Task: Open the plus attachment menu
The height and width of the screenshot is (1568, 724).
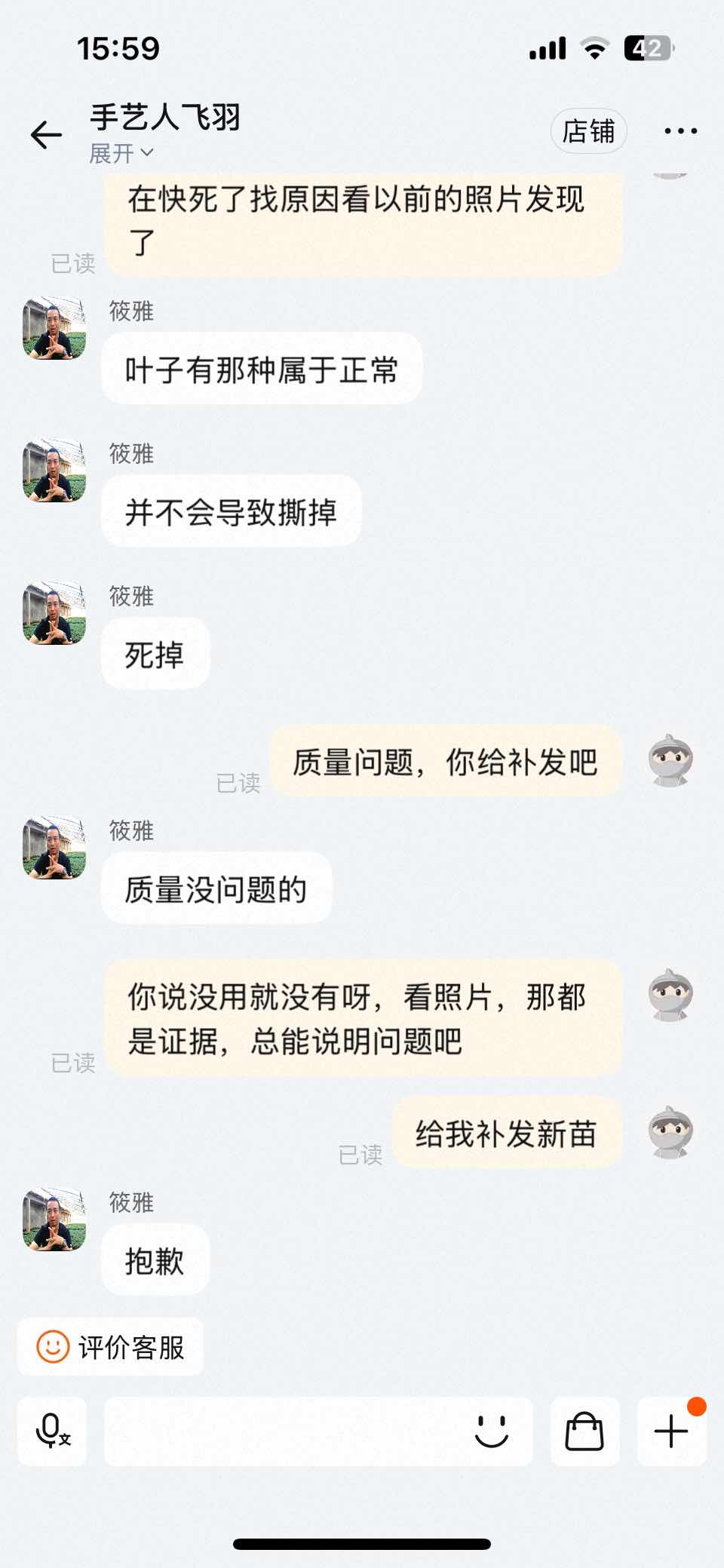Action: click(671, 1431)
